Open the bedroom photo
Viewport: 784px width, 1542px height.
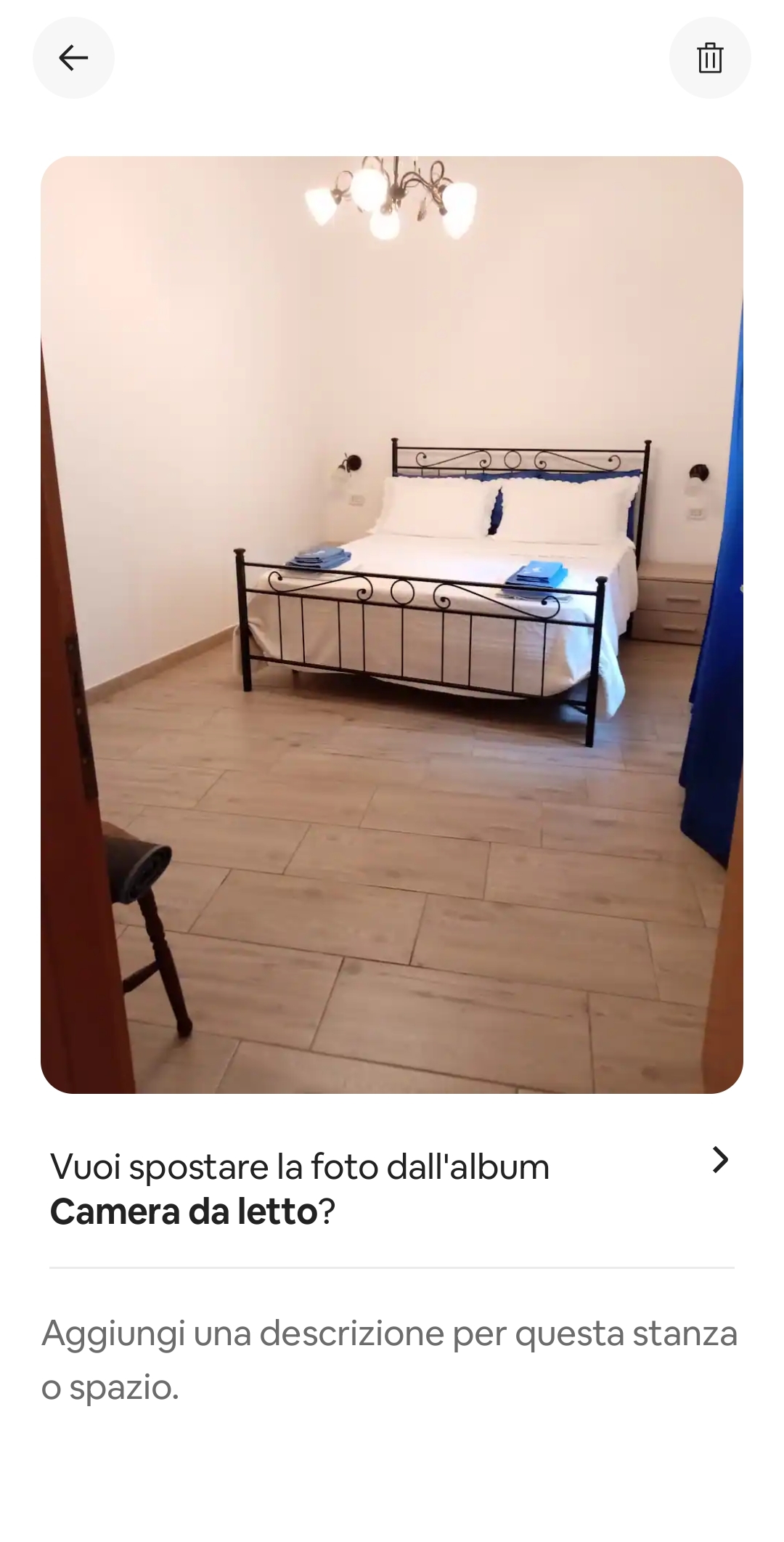[392, 625]
